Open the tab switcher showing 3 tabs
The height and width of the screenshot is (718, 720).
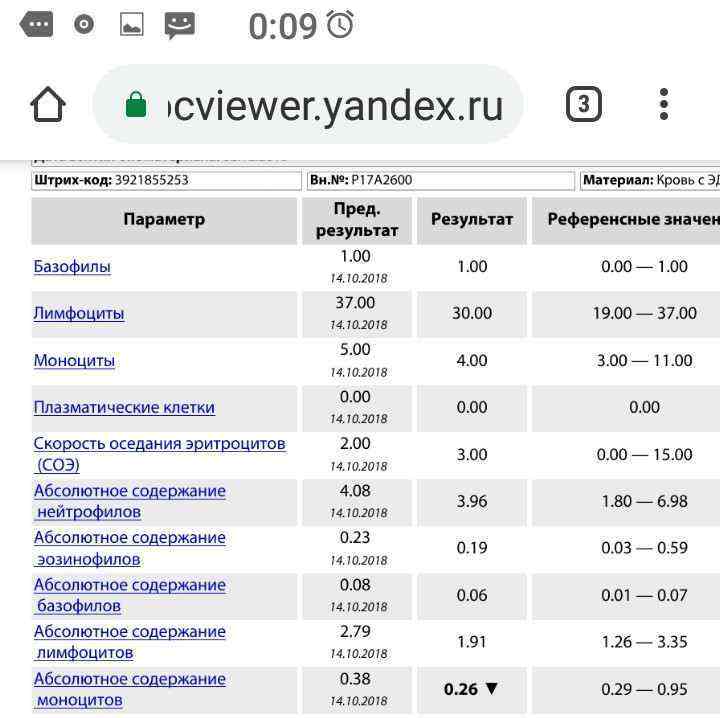(584, 104)
